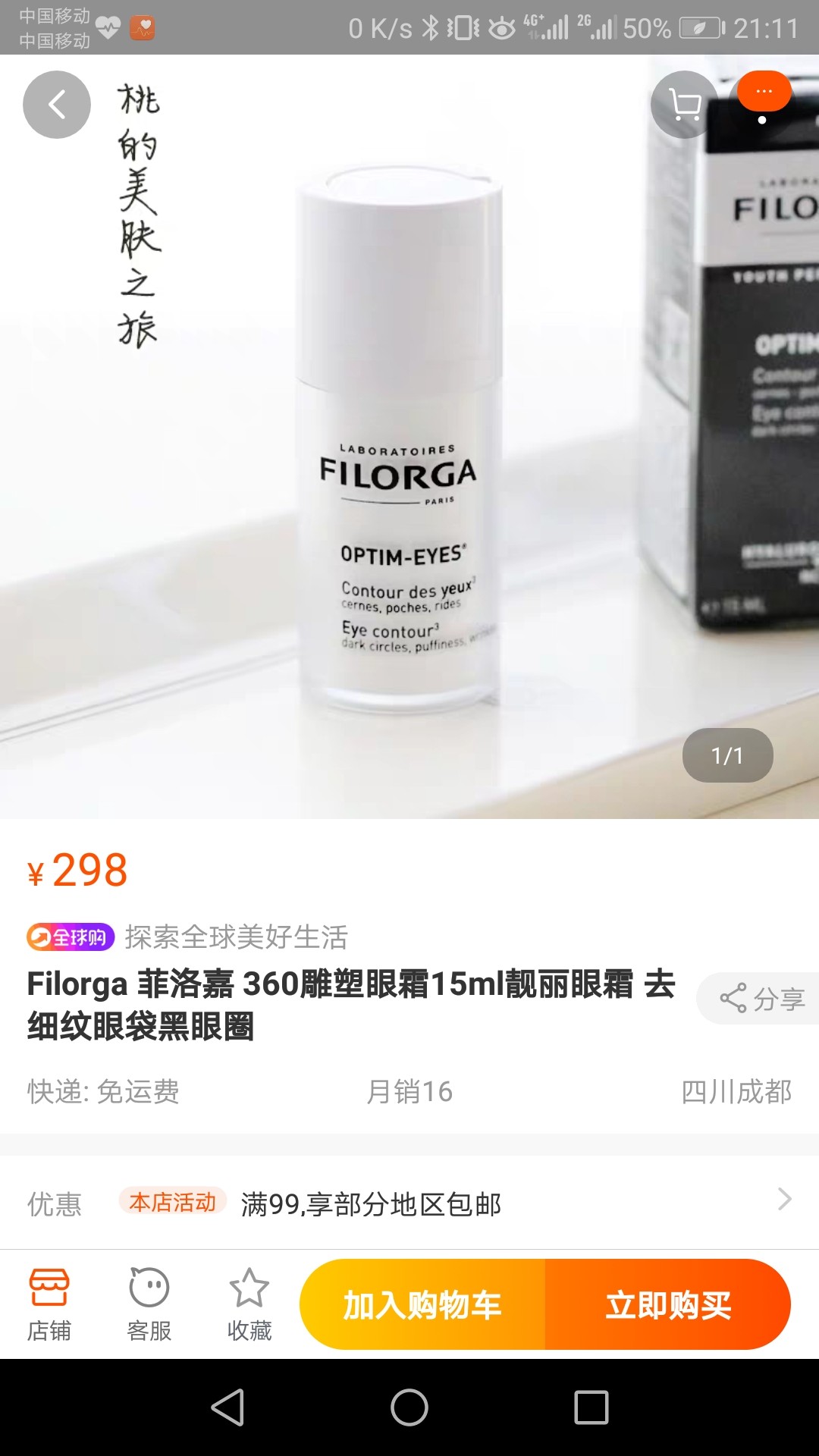Go back using the top-left arrow
This screenshot has height=1456, width=819.
(x=57, y=105)
